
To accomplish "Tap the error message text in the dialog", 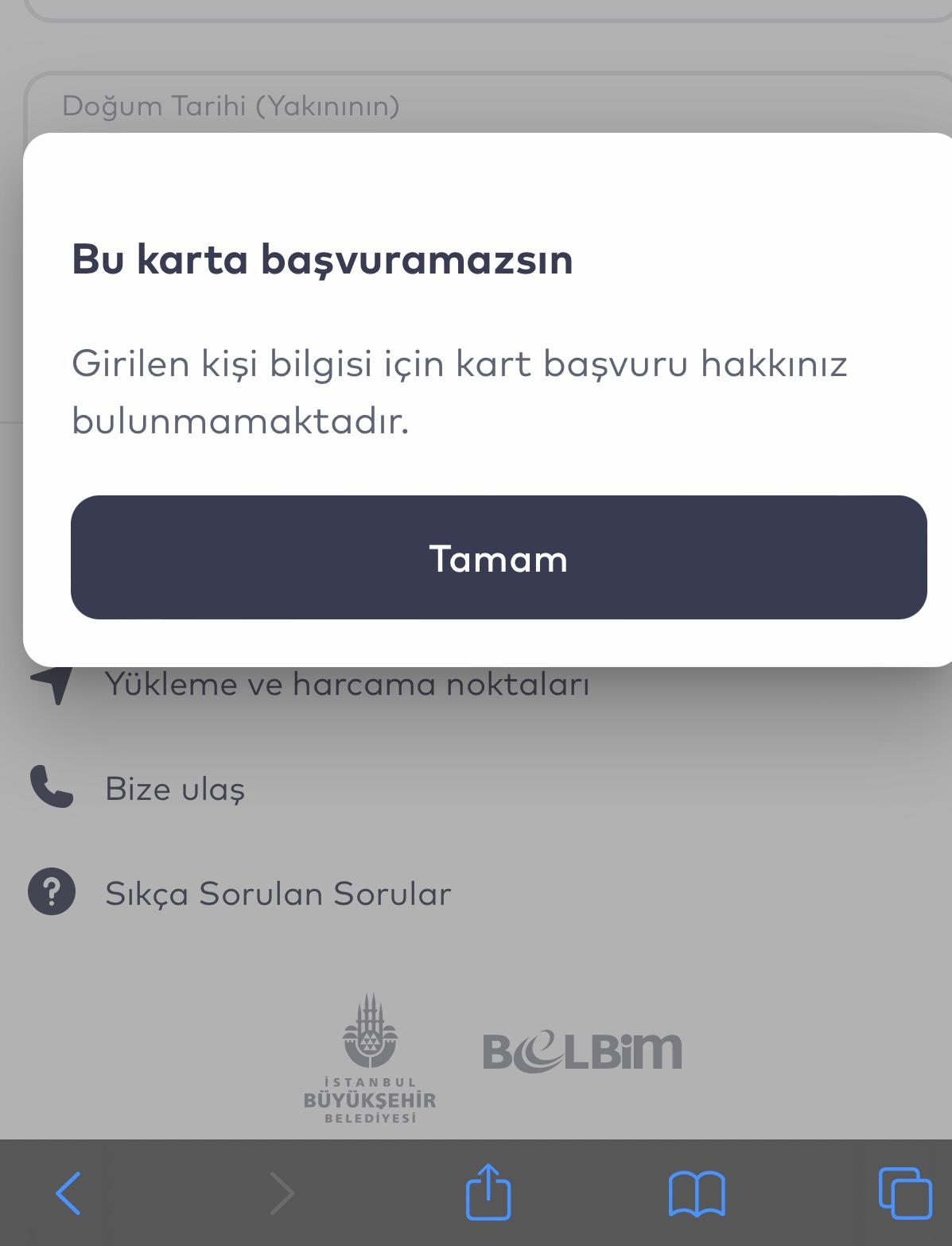I will coord(459,390).
